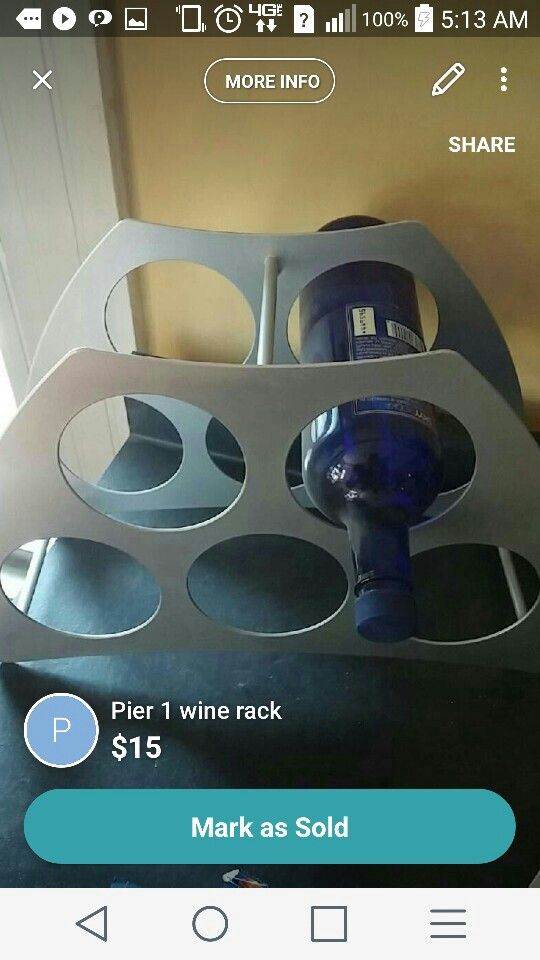Viewport: 540px width, 960px height.
Task: Open the three-dot overflow menu
Action: (503, 80)
